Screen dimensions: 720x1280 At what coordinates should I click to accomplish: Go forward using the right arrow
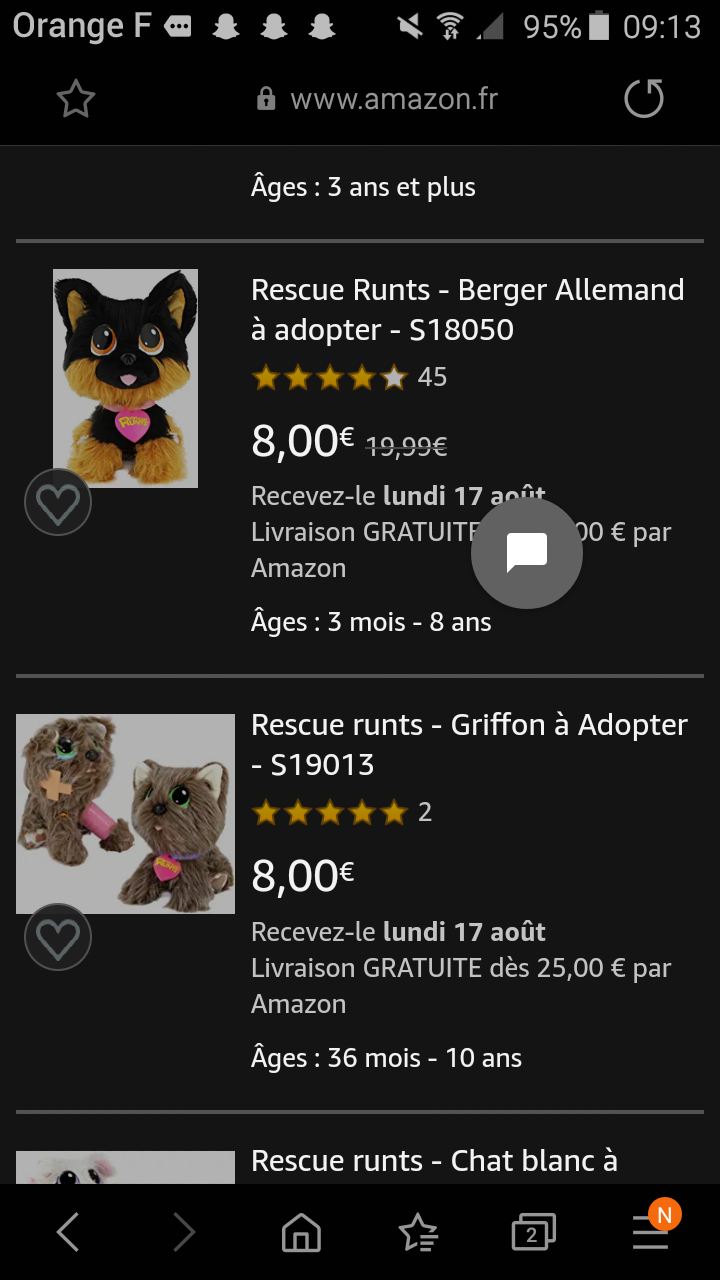tap(184, 1232)
